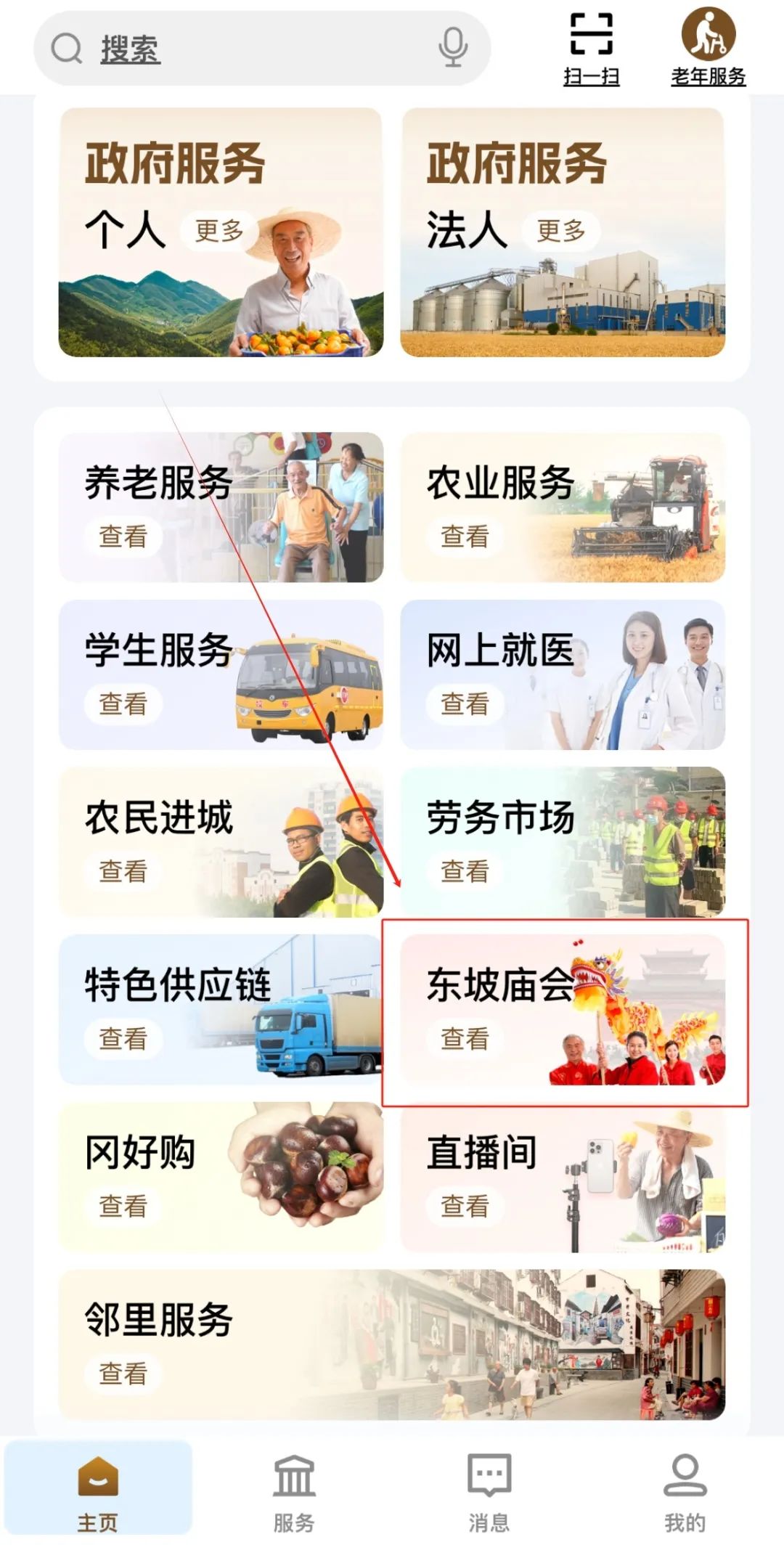Screen dimensions: 784x1550
Task: Open the 学生服务 card
Action: click(221, 674)
